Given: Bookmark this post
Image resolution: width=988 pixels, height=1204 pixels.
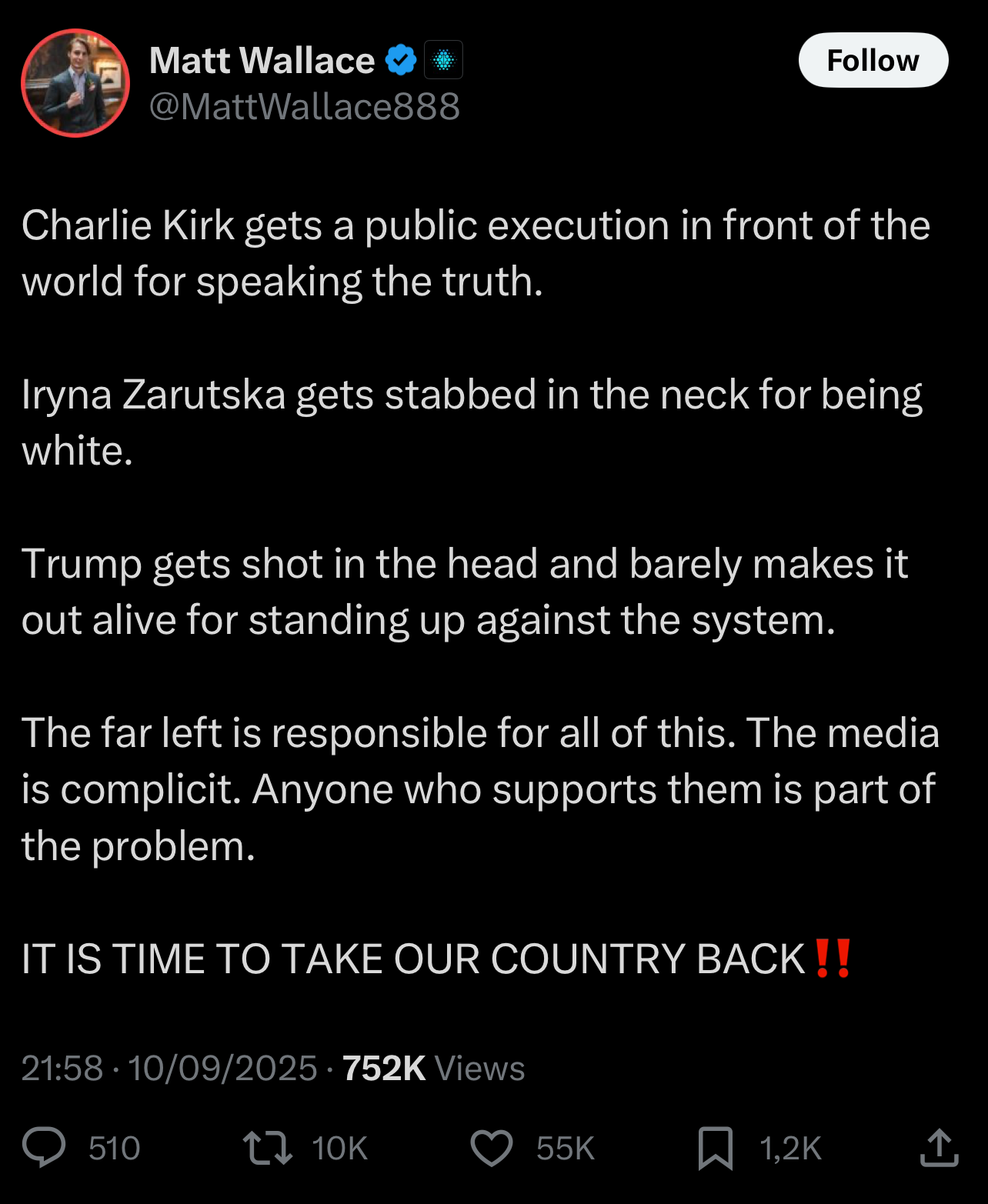Looking at the screenshot, I should 715,1147.
